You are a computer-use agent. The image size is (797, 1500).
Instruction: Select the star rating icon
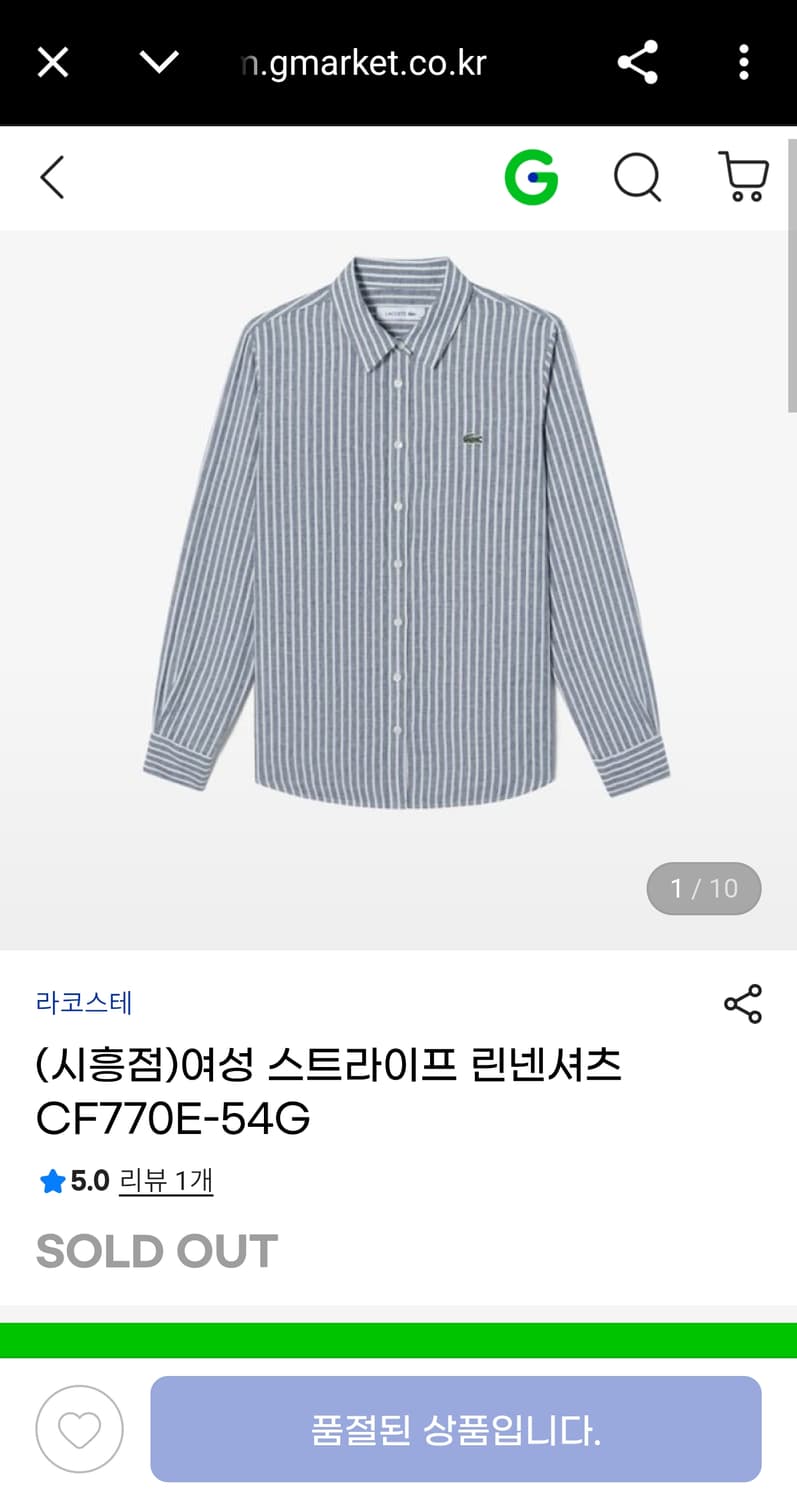click(x=51, y=1180)
